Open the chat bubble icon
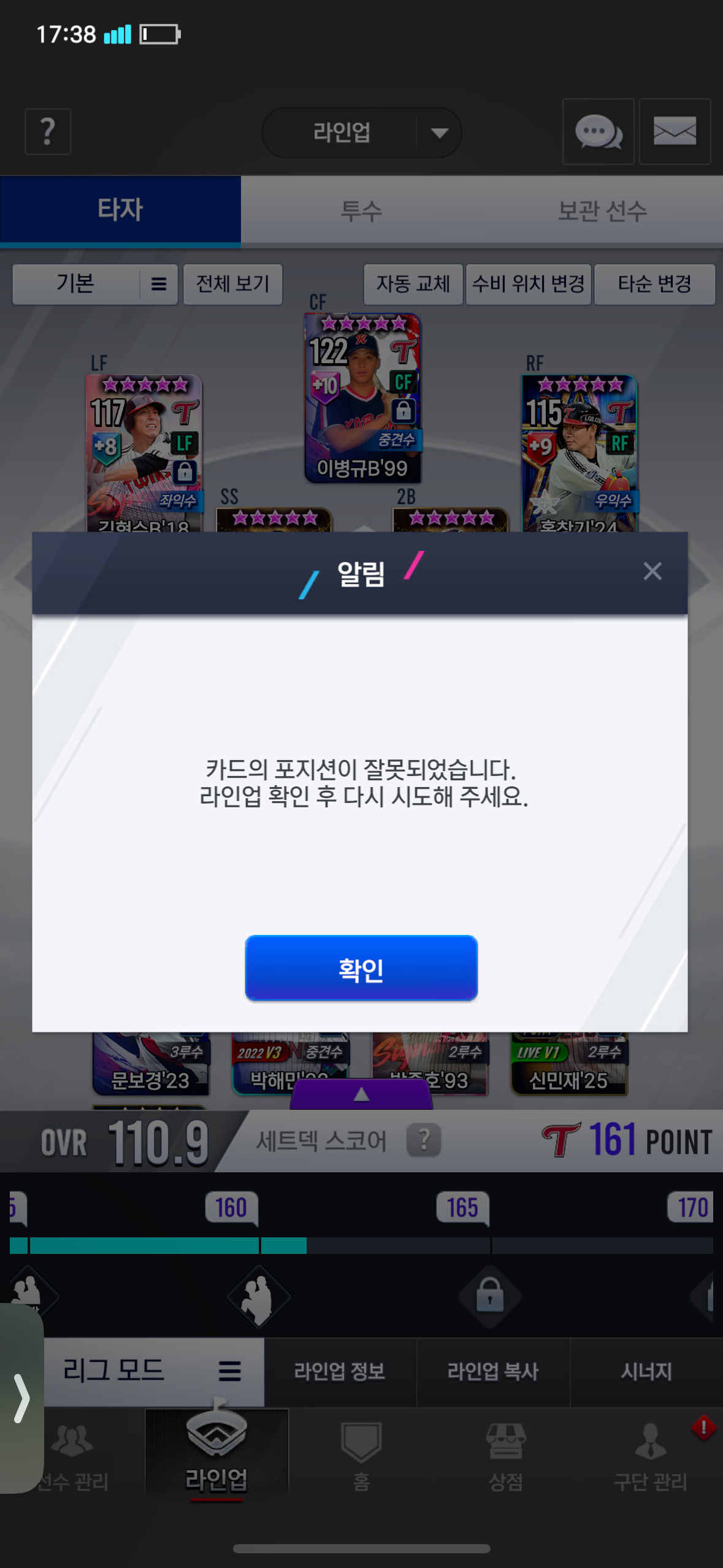Image resolution: width=723 pixels, height=1568 pixels. coord(599,131)
